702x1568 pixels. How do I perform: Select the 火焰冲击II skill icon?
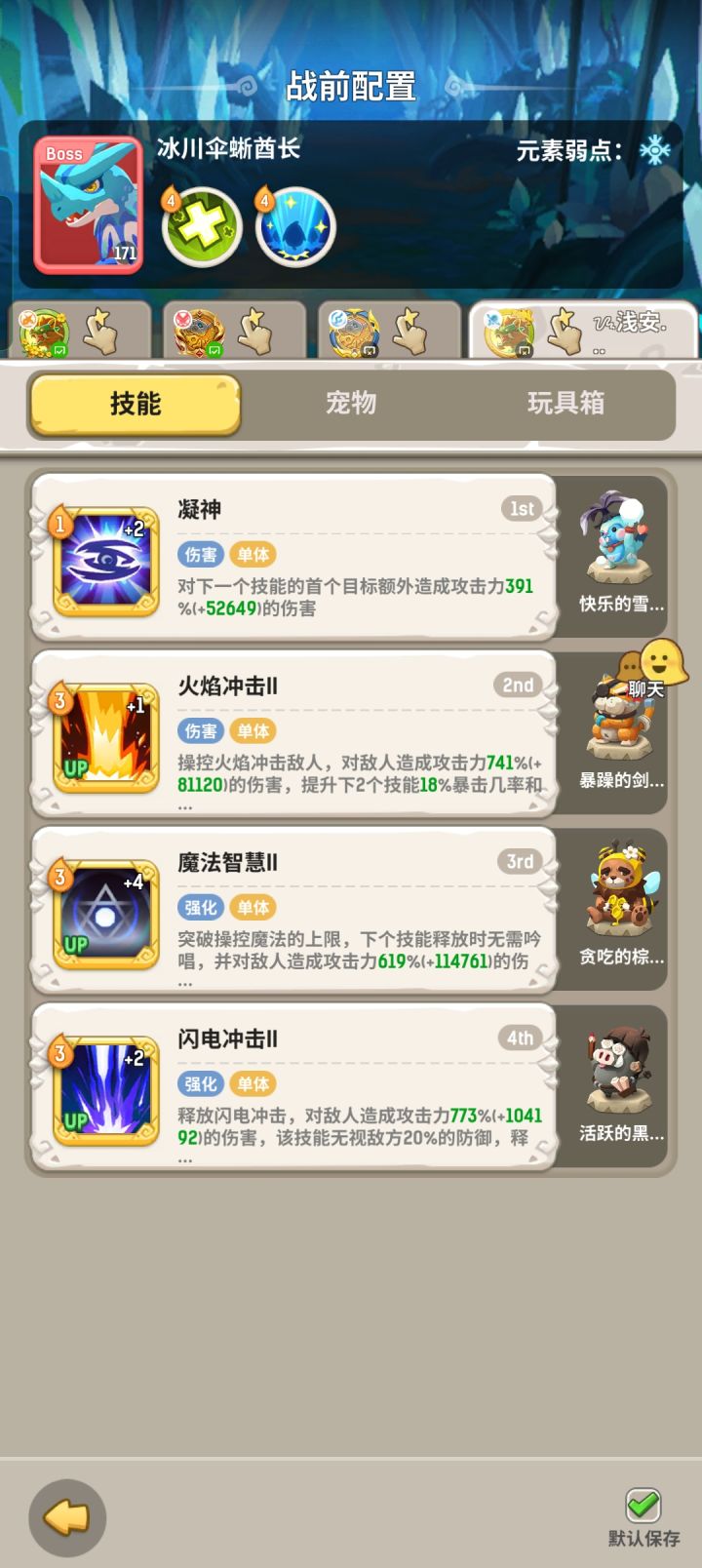coord(102,741)
